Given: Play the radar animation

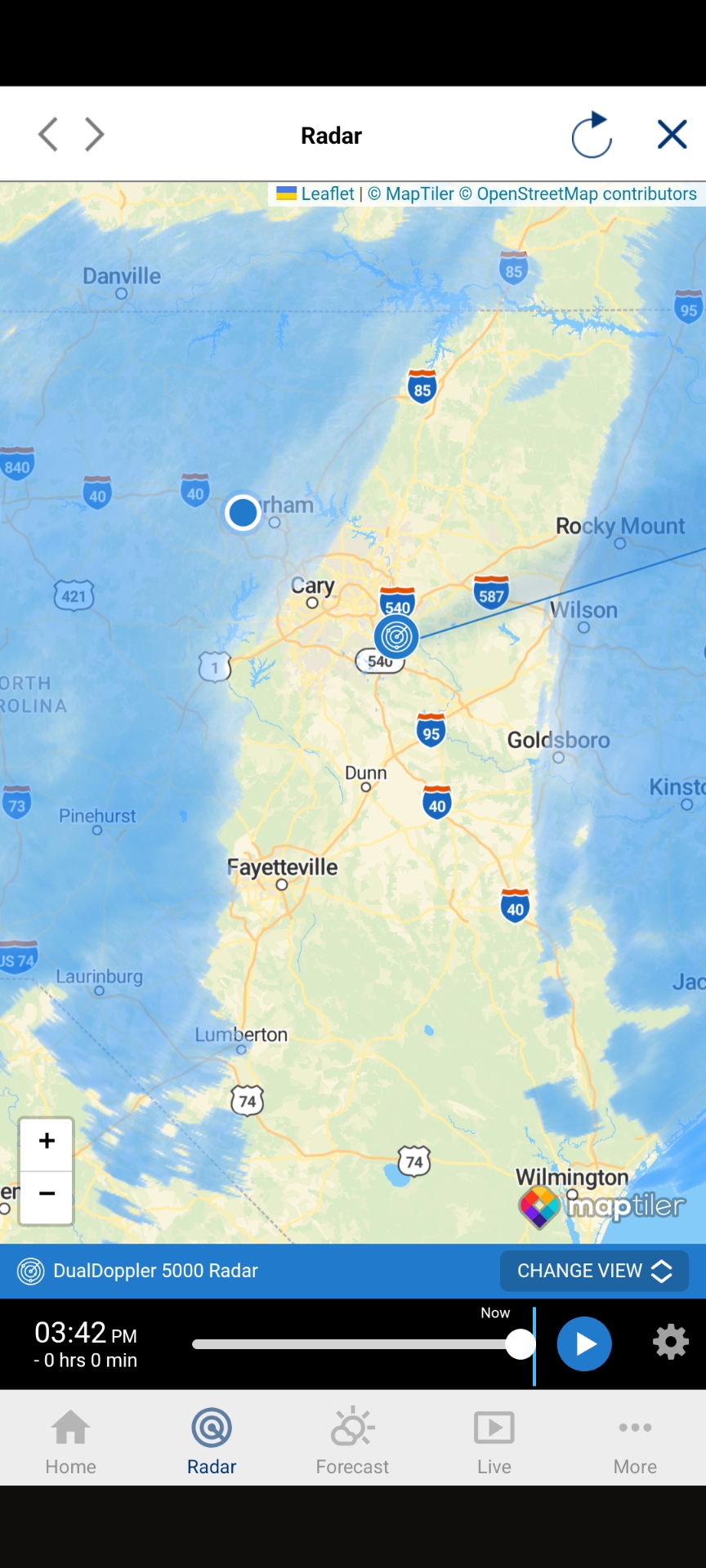Looking at the screenshot, I should pos(583,1343).
